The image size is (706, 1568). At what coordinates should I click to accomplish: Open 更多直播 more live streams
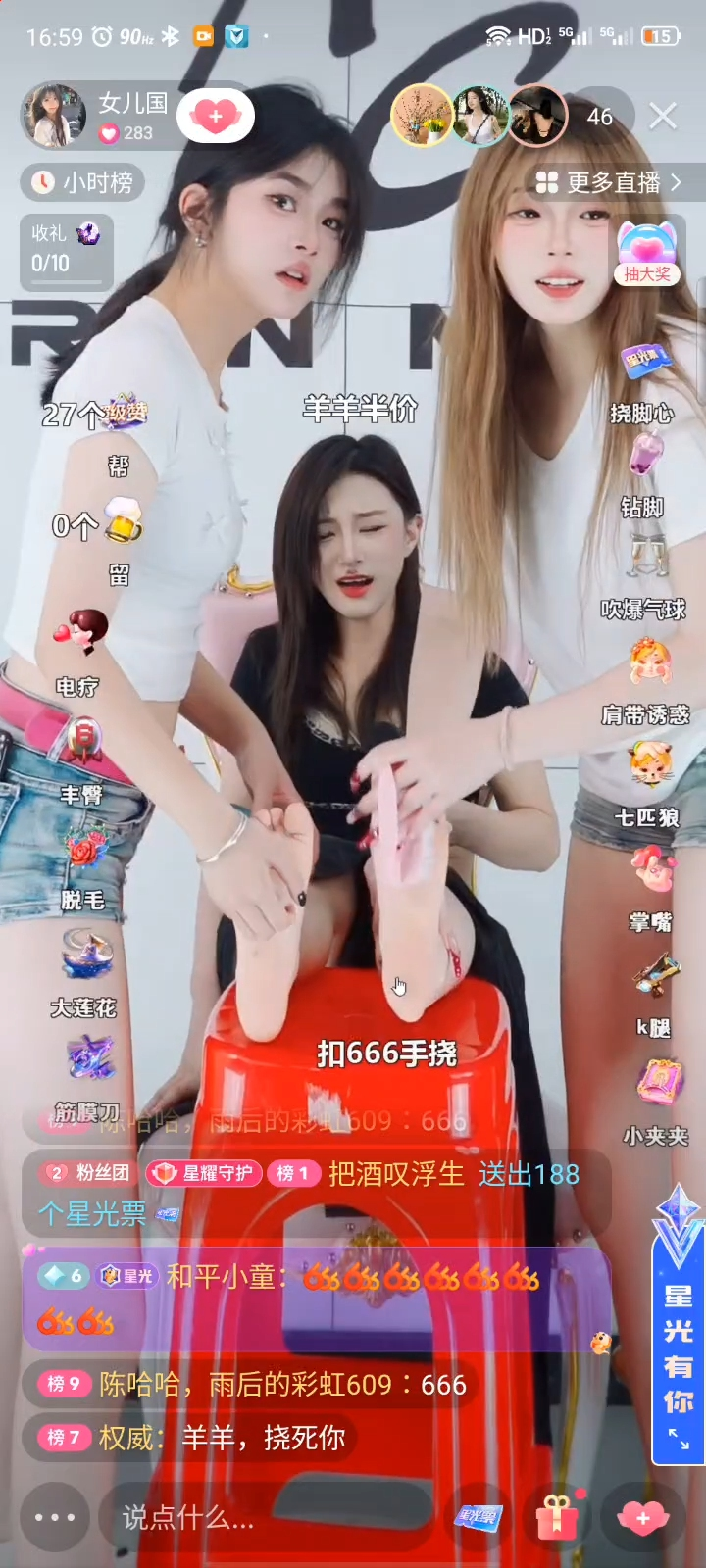click(609, 182)
